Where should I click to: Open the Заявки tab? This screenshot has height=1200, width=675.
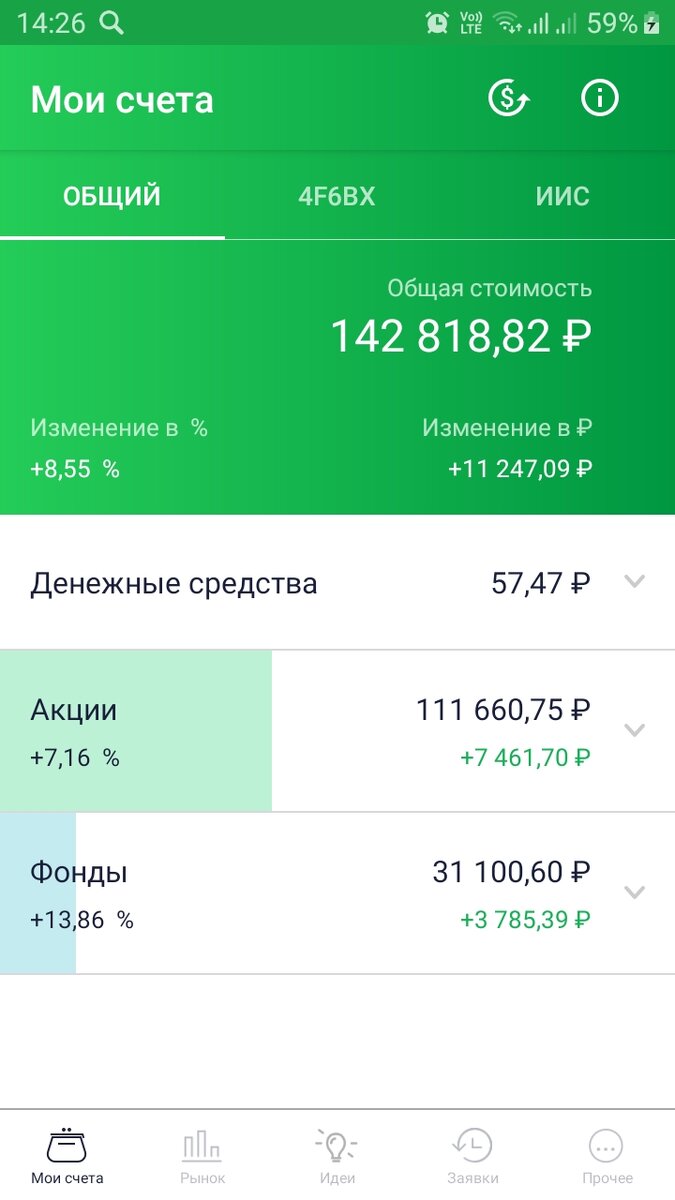[472, 1156]
